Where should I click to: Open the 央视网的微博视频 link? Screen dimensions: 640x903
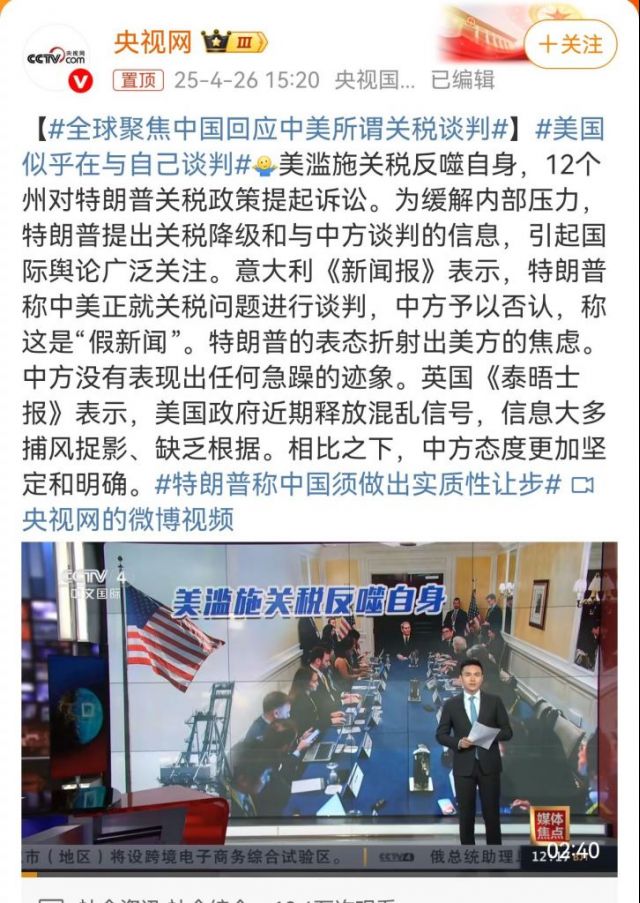pyautogui.click(x=128, y=519)
